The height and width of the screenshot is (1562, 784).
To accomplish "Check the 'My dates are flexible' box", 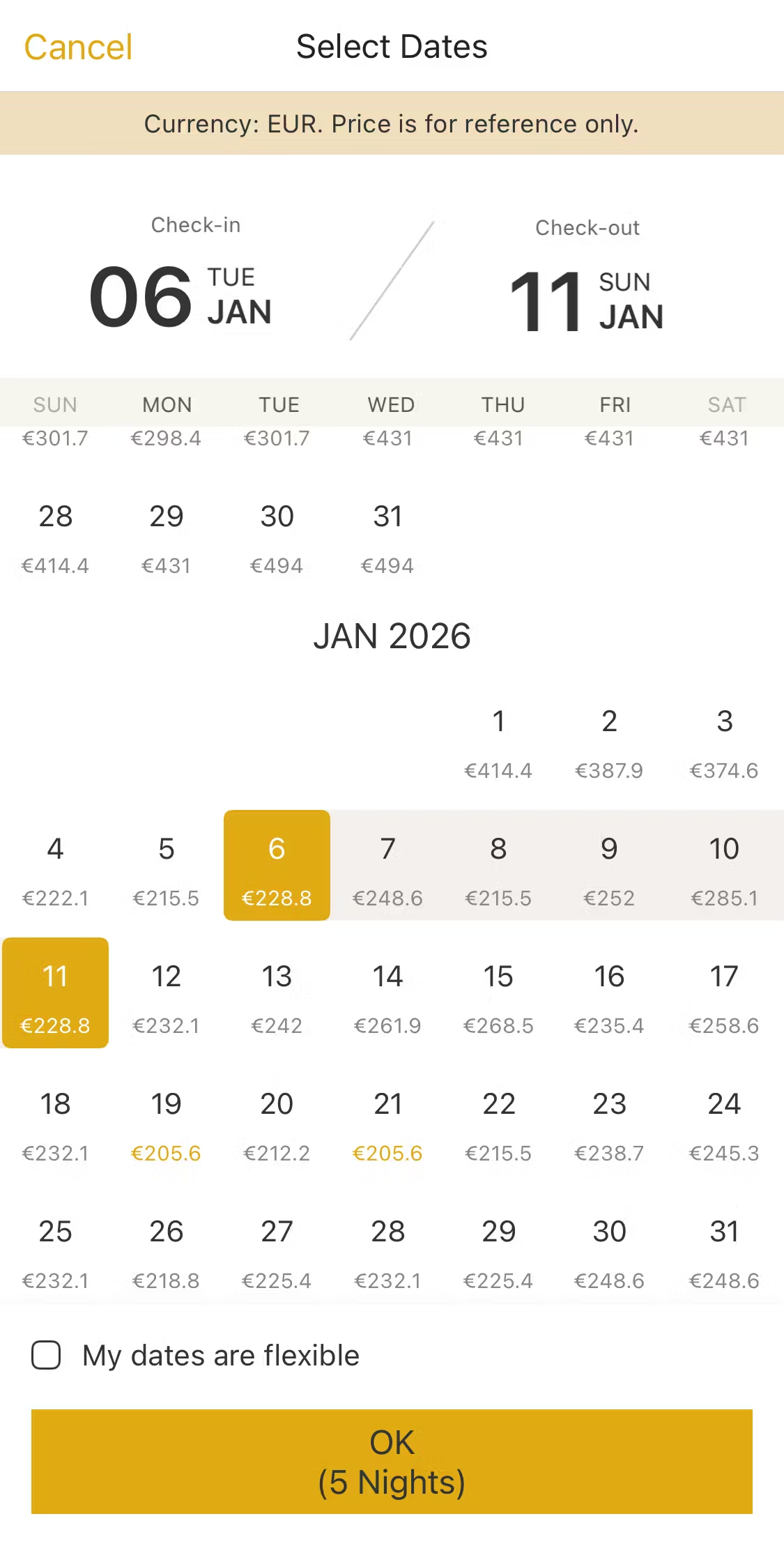I will 47,1356.
